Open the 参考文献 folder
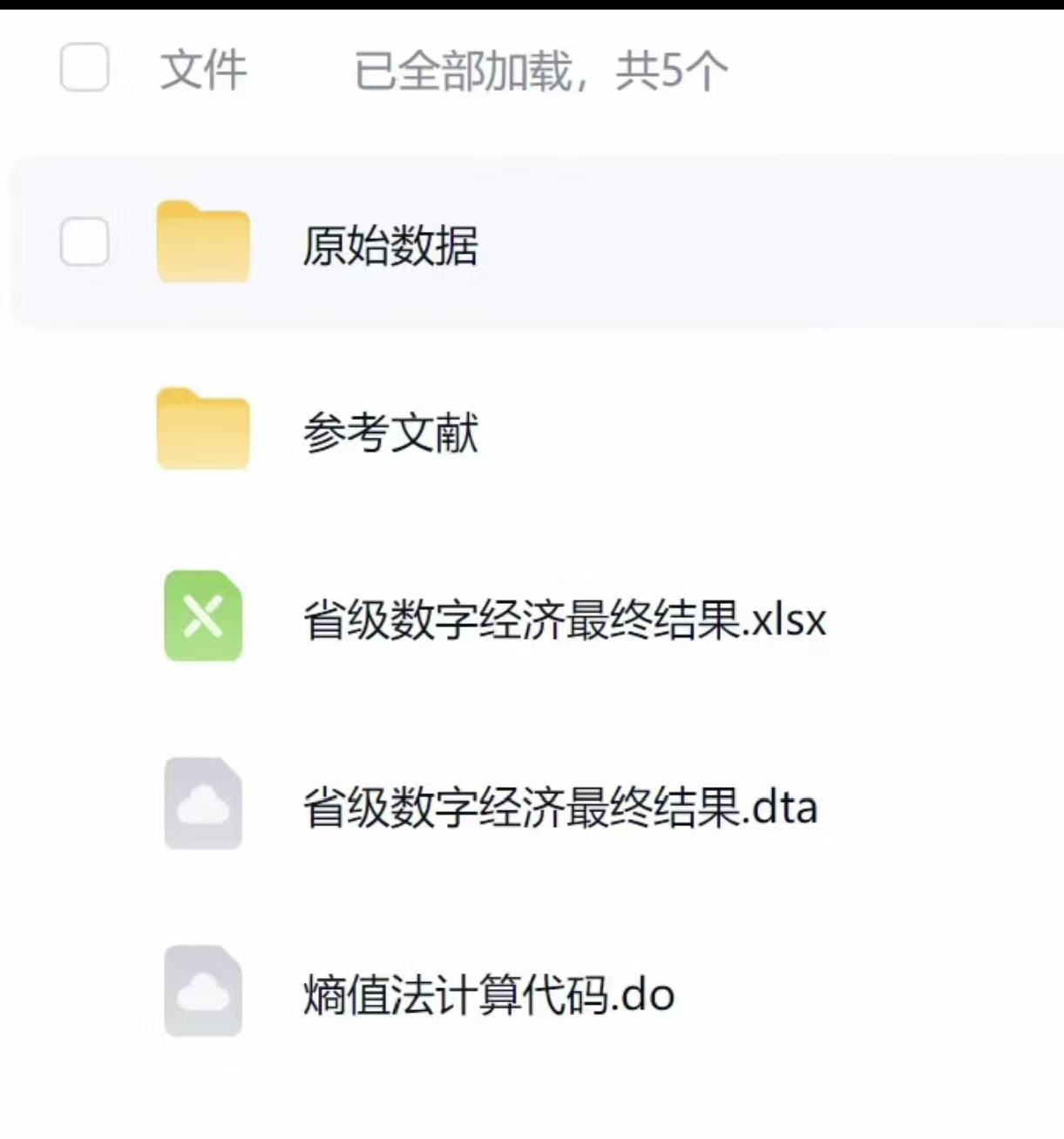The width and height of the screenshot is (1064, 1139). [390, 432]
